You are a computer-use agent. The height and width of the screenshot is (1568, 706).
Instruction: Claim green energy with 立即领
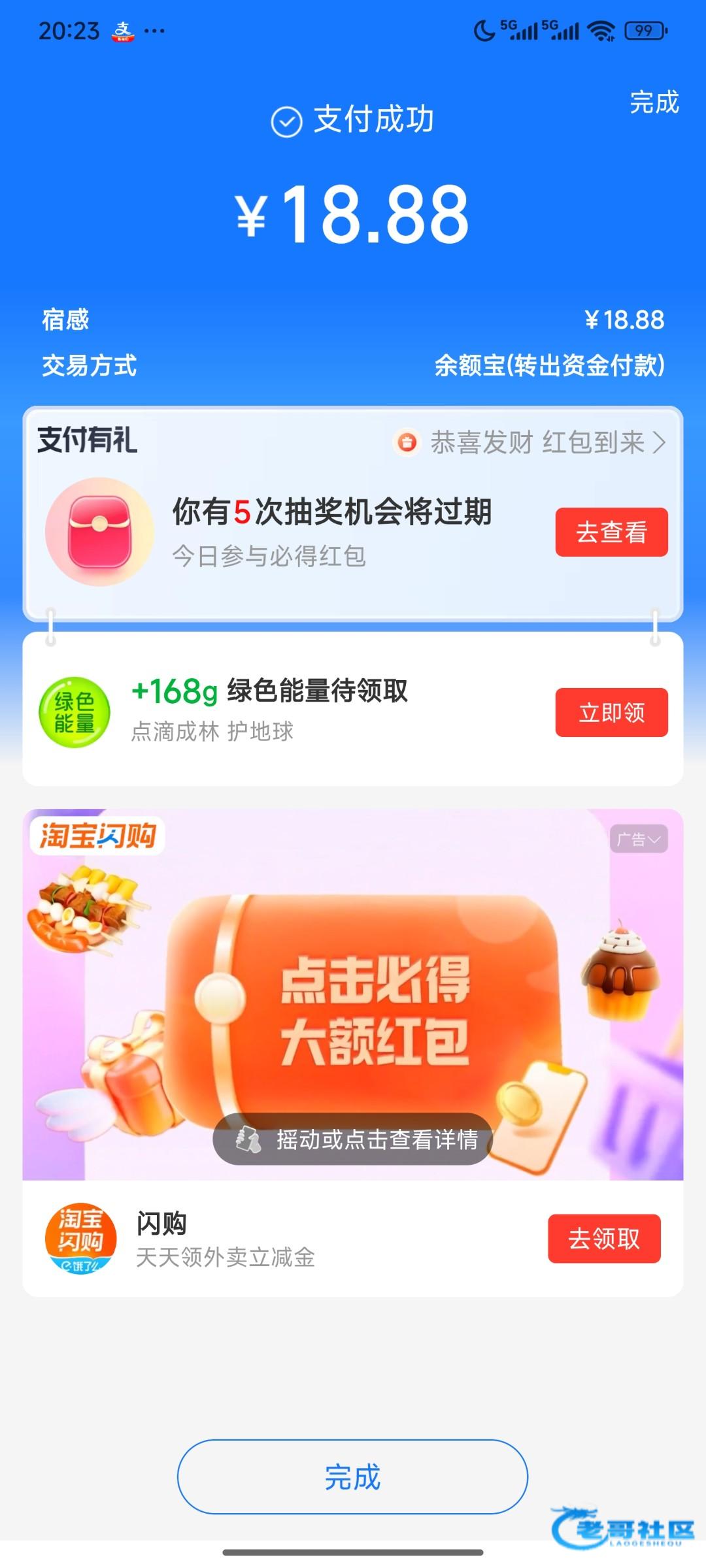(x=611, y=712)
